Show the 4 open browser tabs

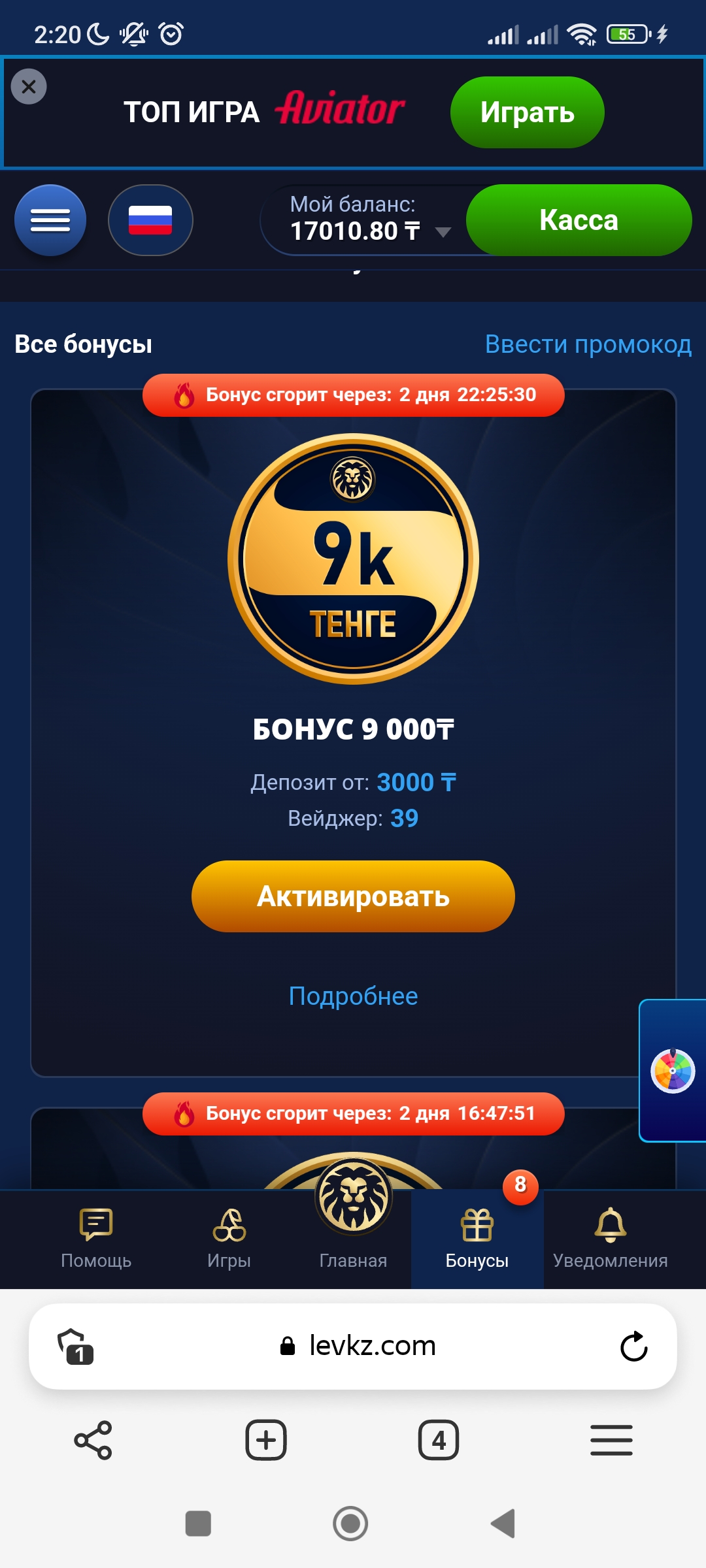pos(439,1440)
